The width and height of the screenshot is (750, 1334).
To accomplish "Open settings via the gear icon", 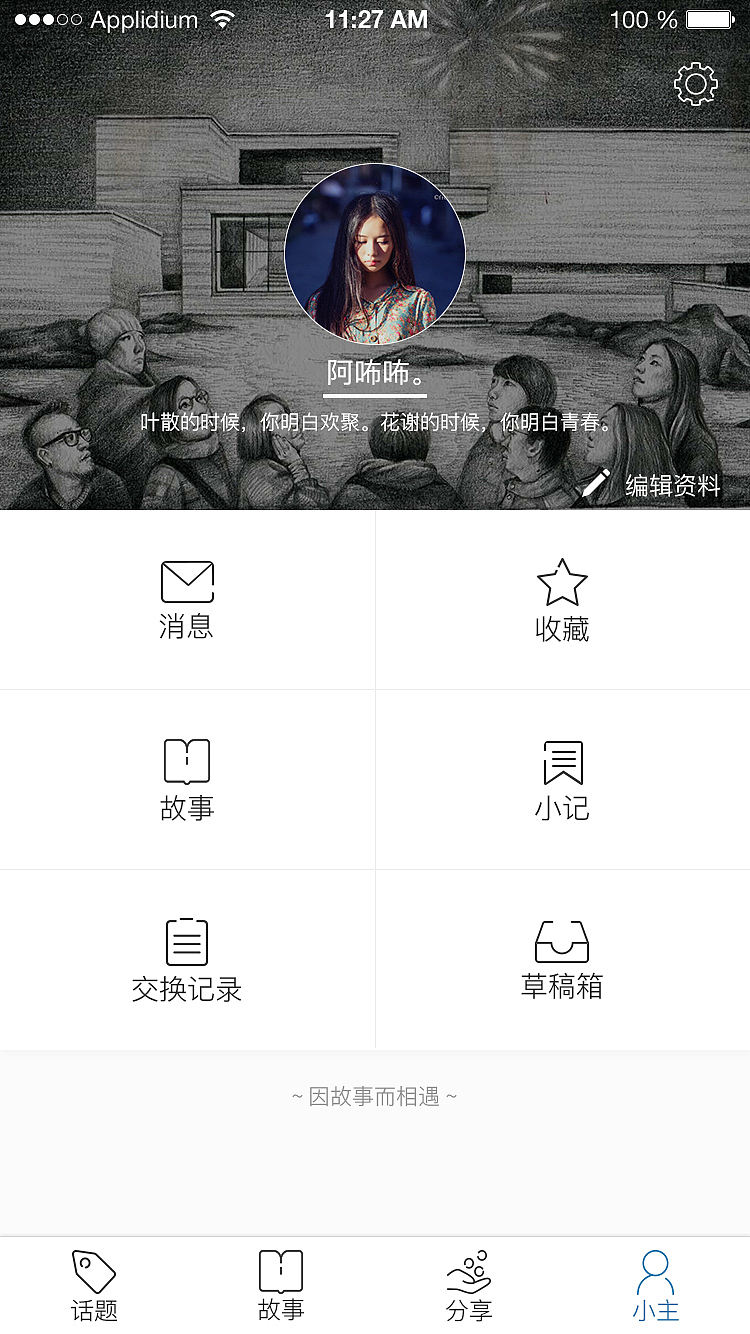I will [x=696, y=84].
